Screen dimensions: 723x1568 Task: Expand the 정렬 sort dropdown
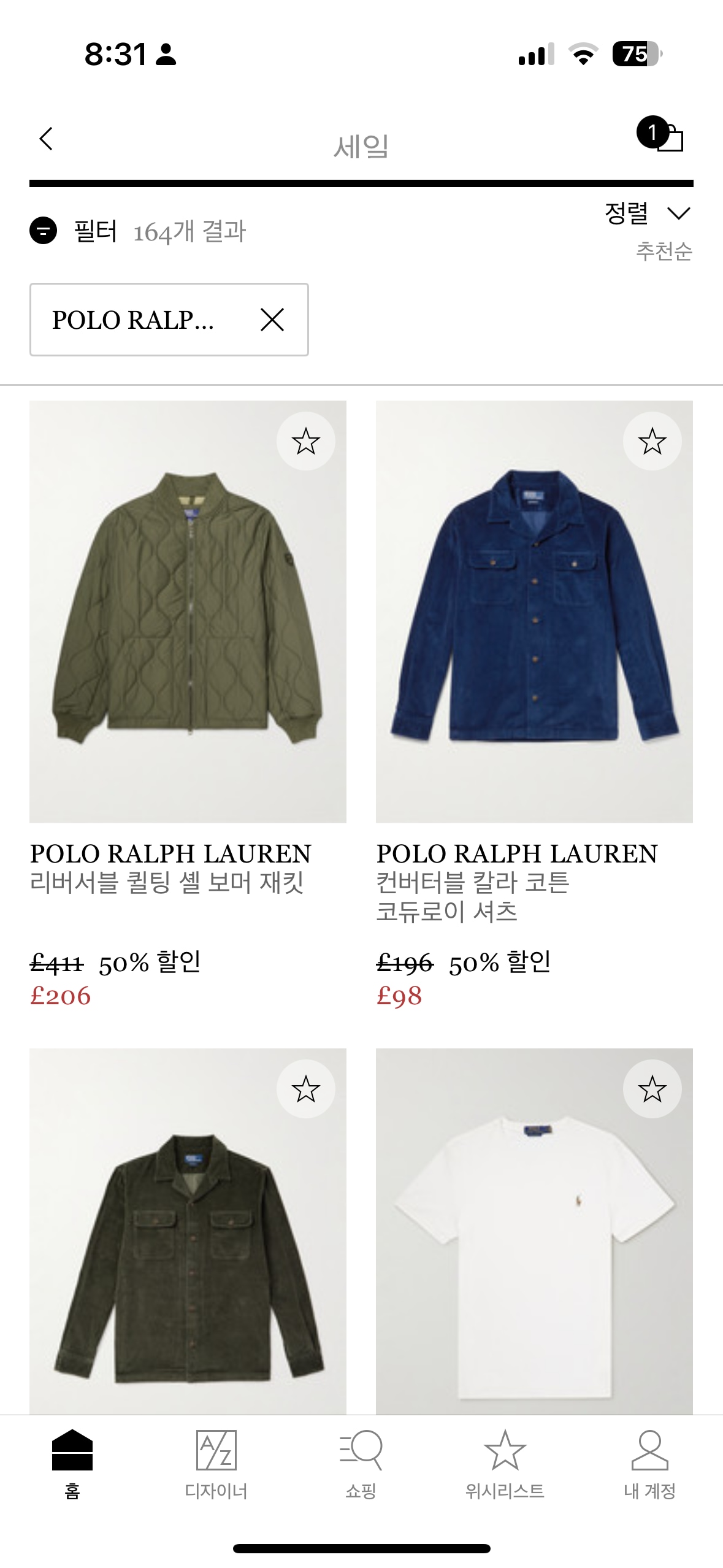(x=648, y=213)
